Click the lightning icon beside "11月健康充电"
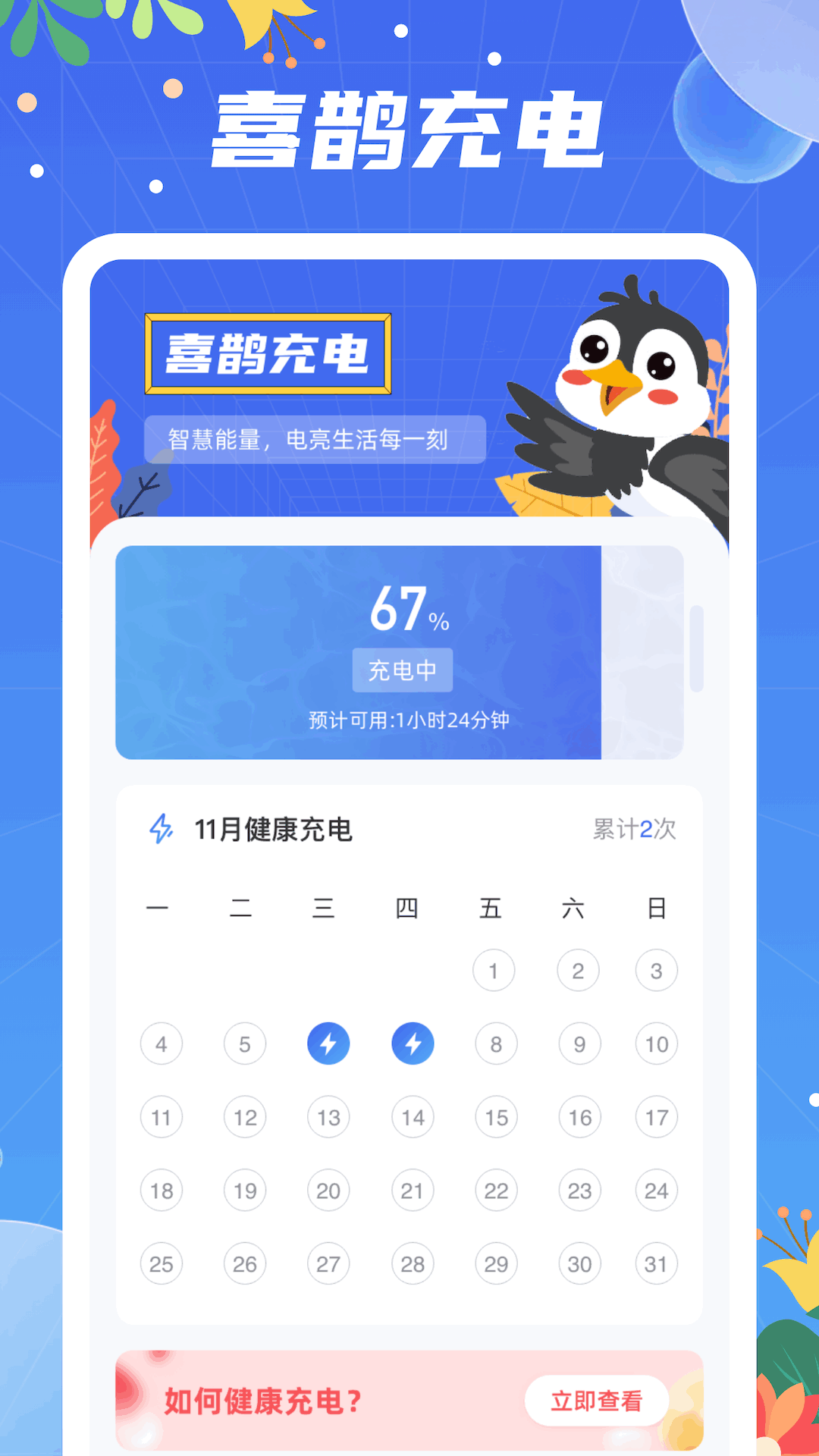The image size is (819, 1456). pos(160,830)
